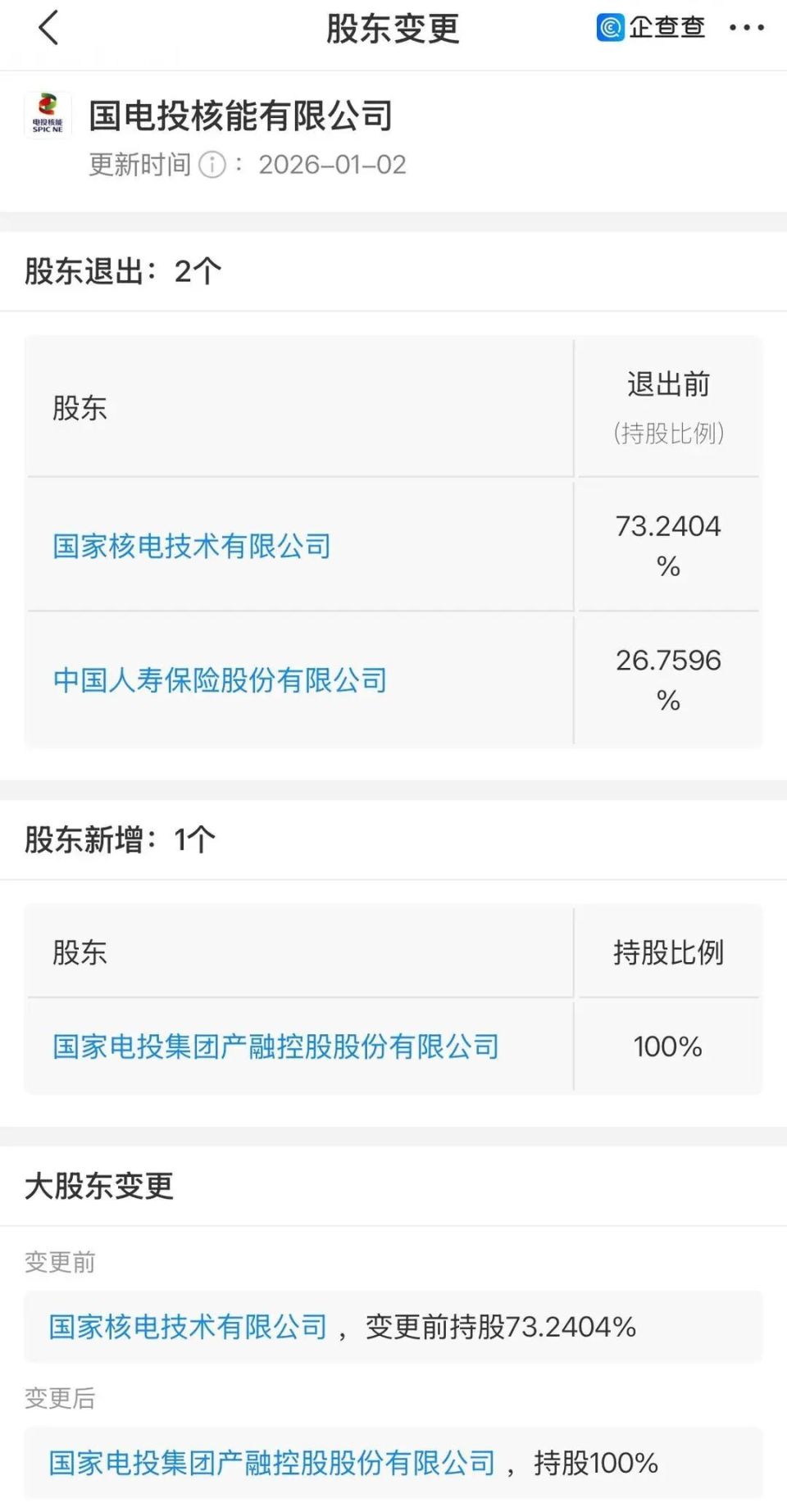Image resolution: width=787 pixels, height=1512 pixels.
Task: Select the 26.7596% shareholding value
Action: [668, 680]
